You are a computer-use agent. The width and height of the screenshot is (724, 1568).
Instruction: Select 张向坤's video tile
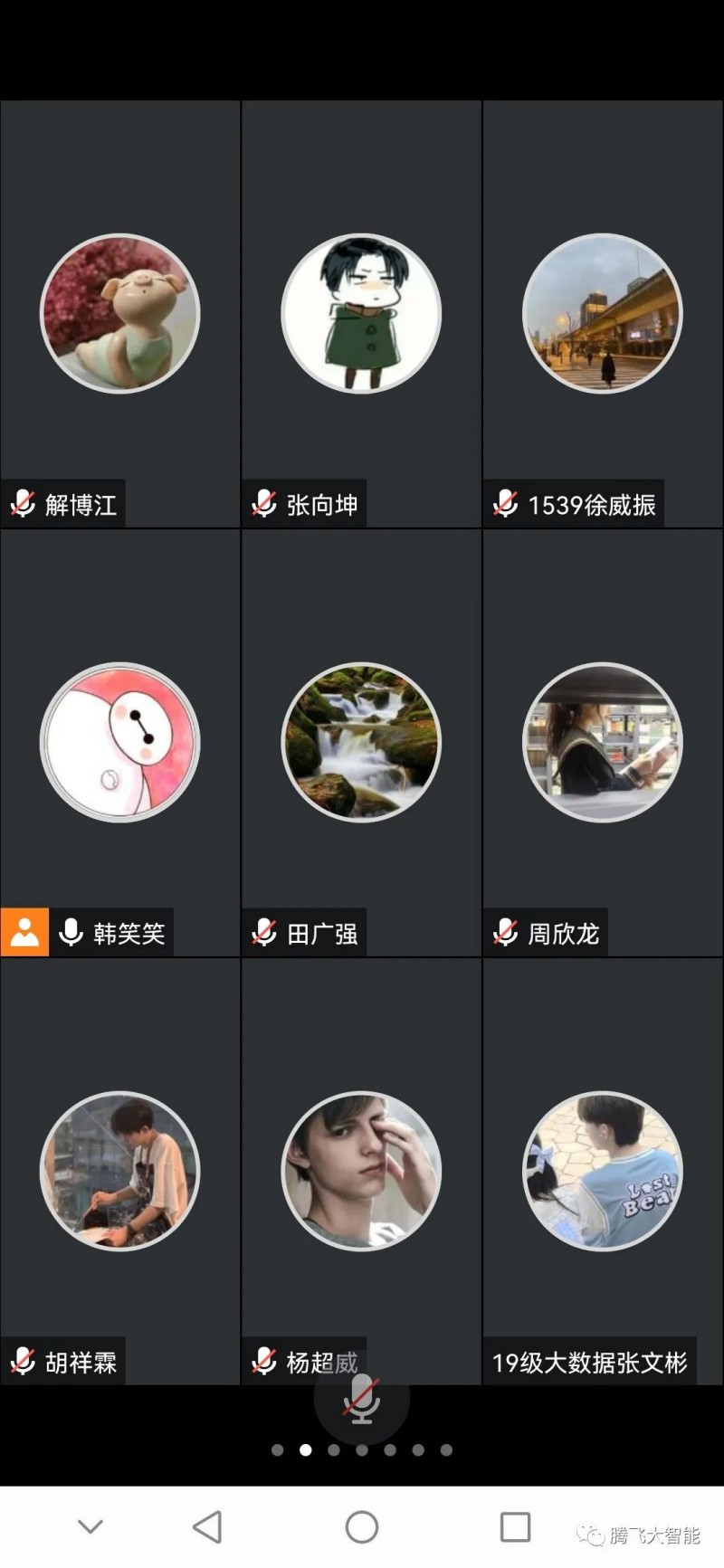(361, 313)
